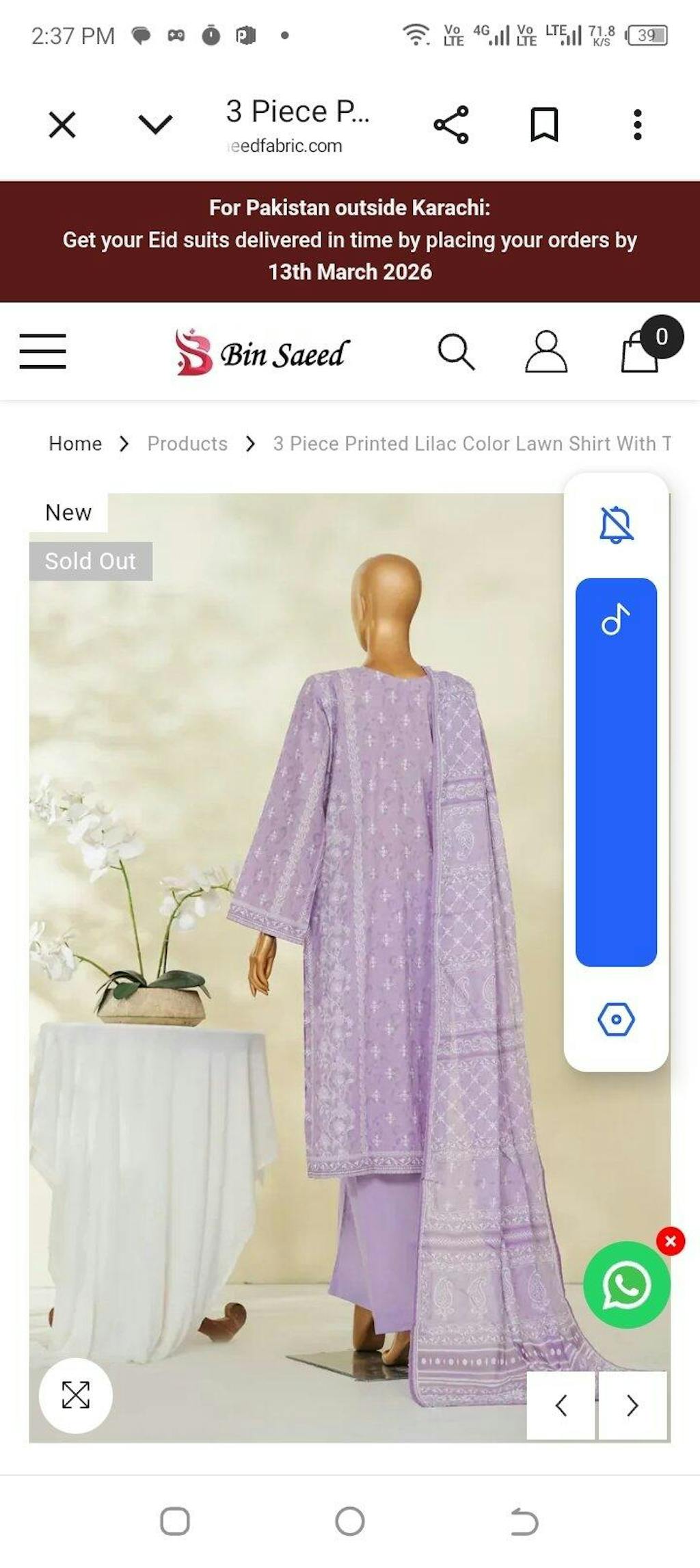Show previous product image
Image resolution: width=700 pixels, height=1568 pixels.
(x=561, y=1406)
